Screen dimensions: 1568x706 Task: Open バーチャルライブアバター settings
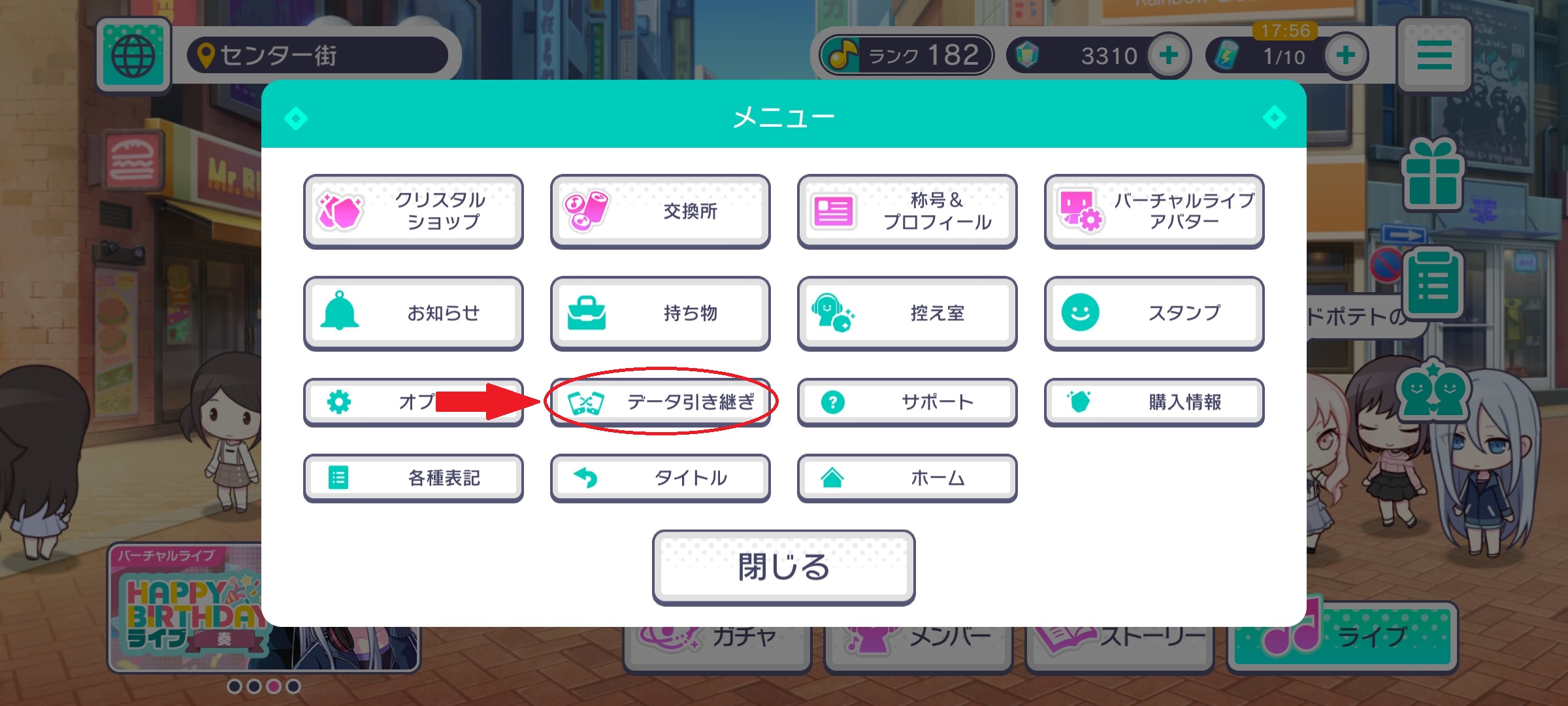tap(1154, 210)
